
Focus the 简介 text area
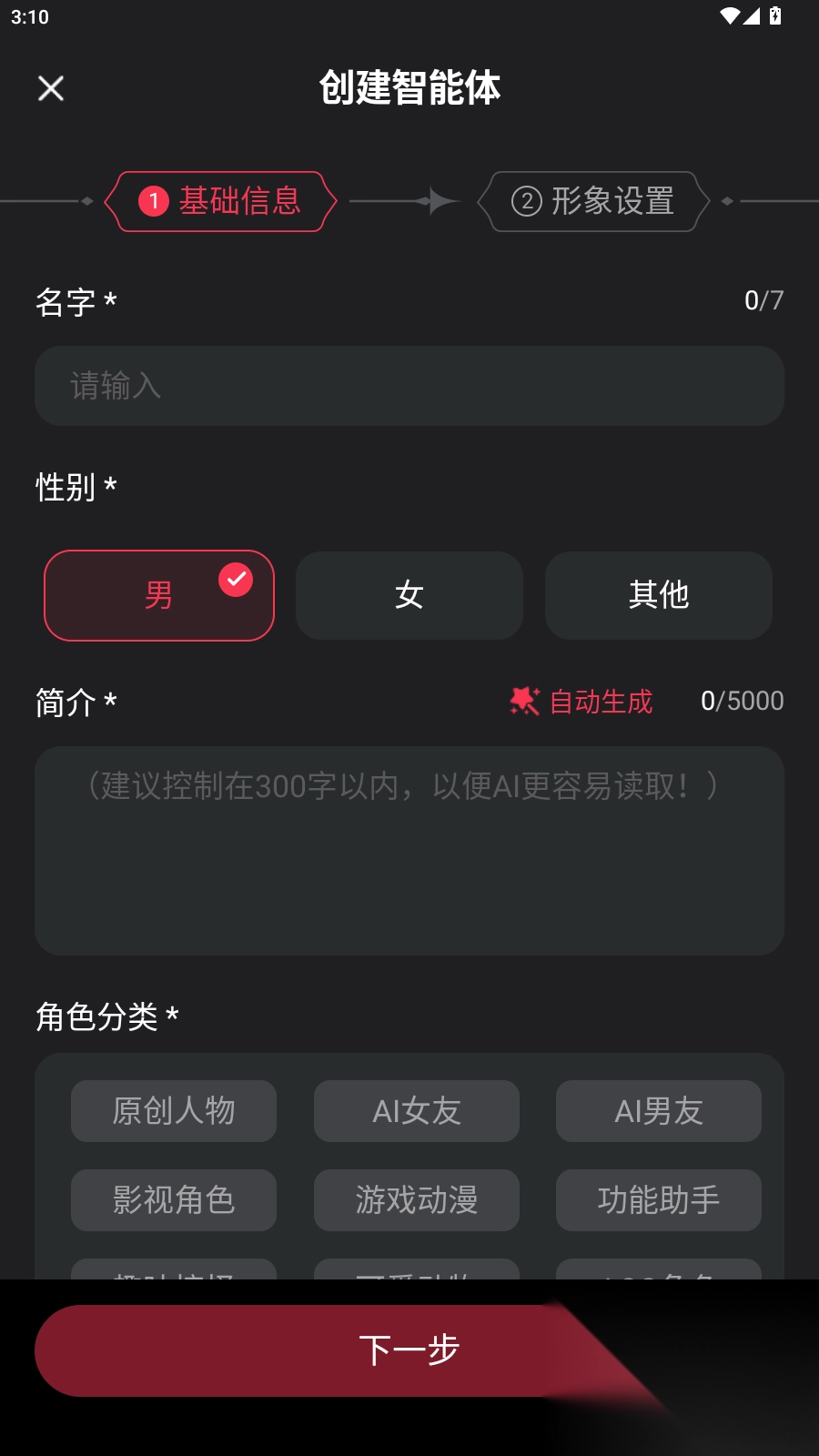[409, 851]
